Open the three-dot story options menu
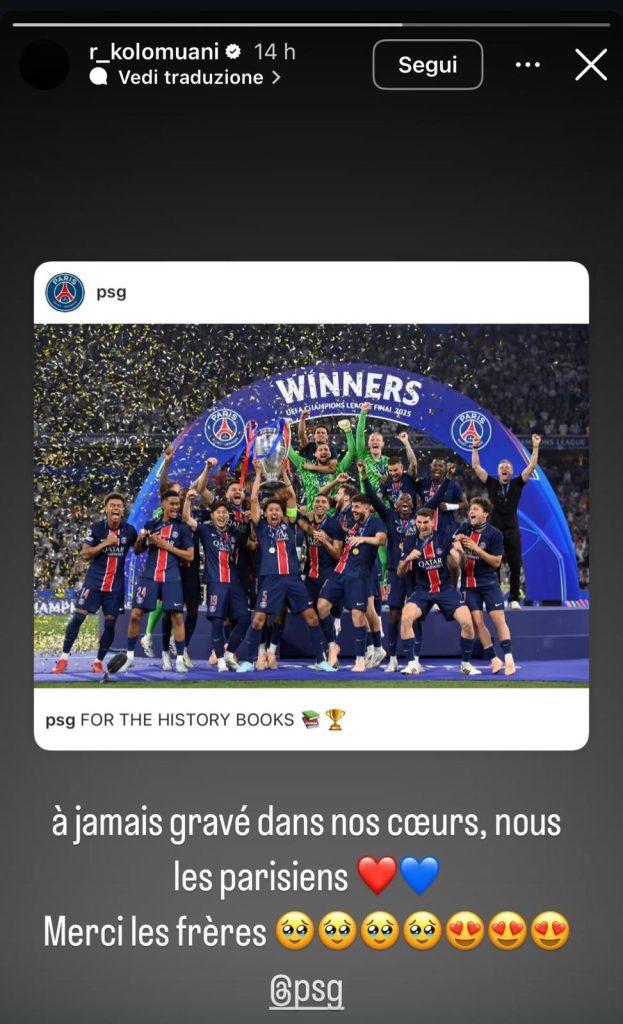 [x=527, y=65]
